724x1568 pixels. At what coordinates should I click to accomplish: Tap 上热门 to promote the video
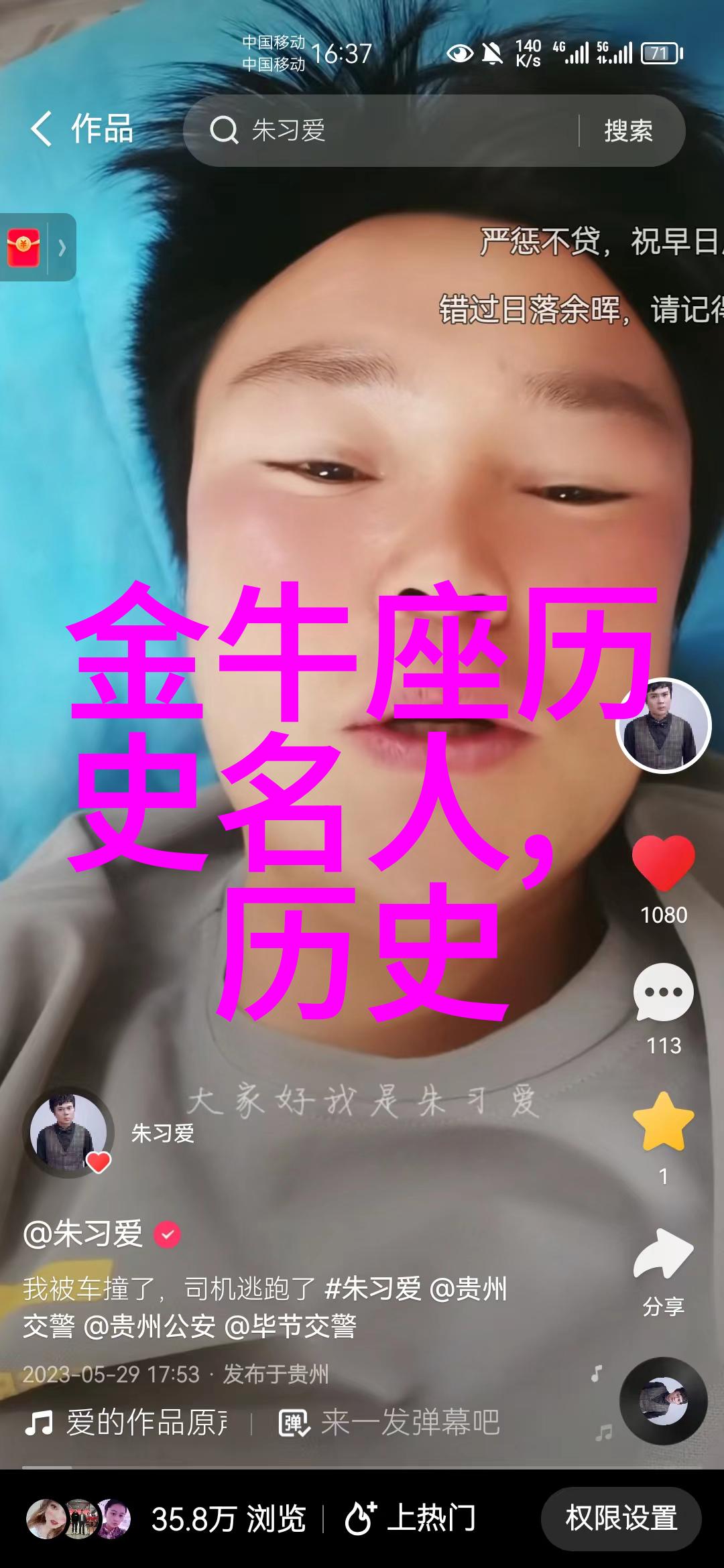(410, 1518)
